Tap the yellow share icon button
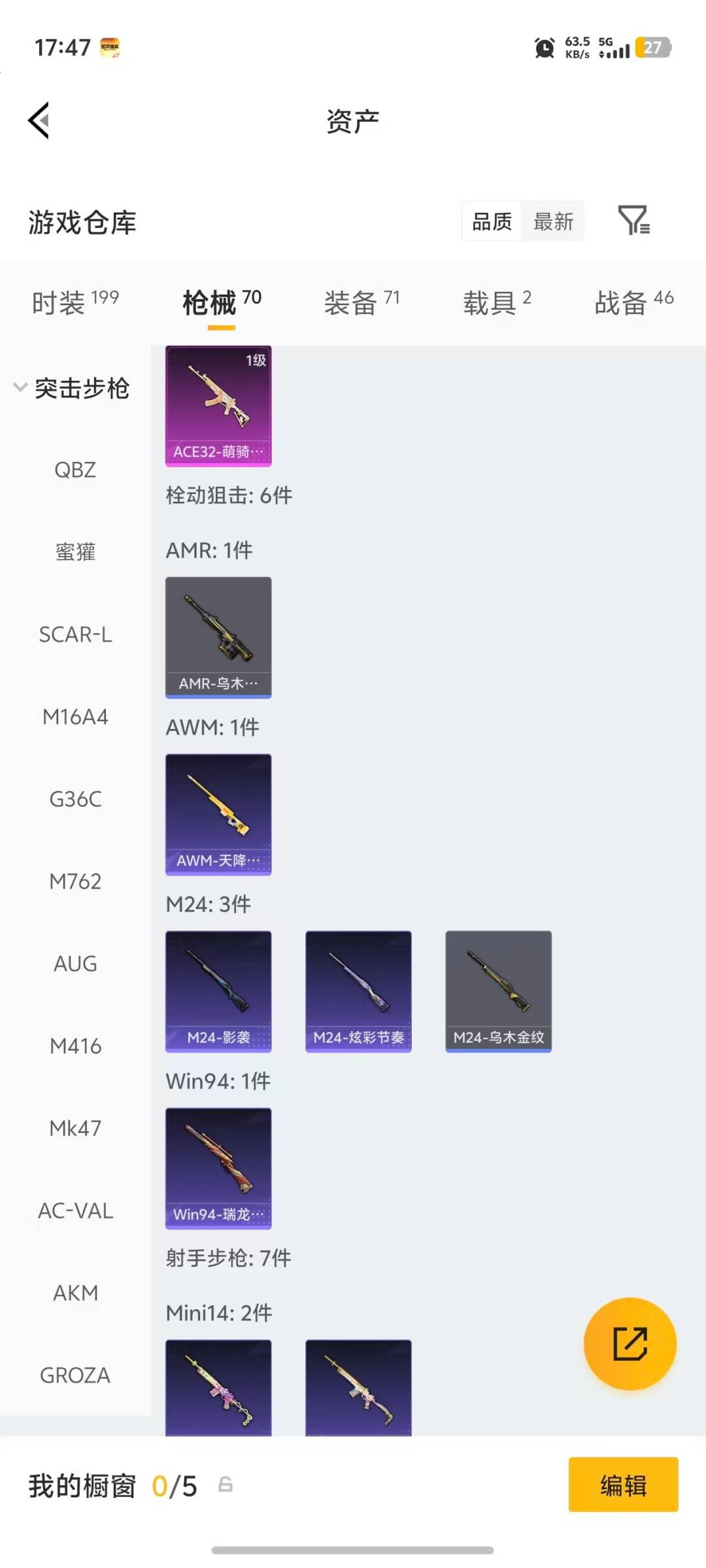The height and width of the screenshot is (1568, 706). [629, 1344]
